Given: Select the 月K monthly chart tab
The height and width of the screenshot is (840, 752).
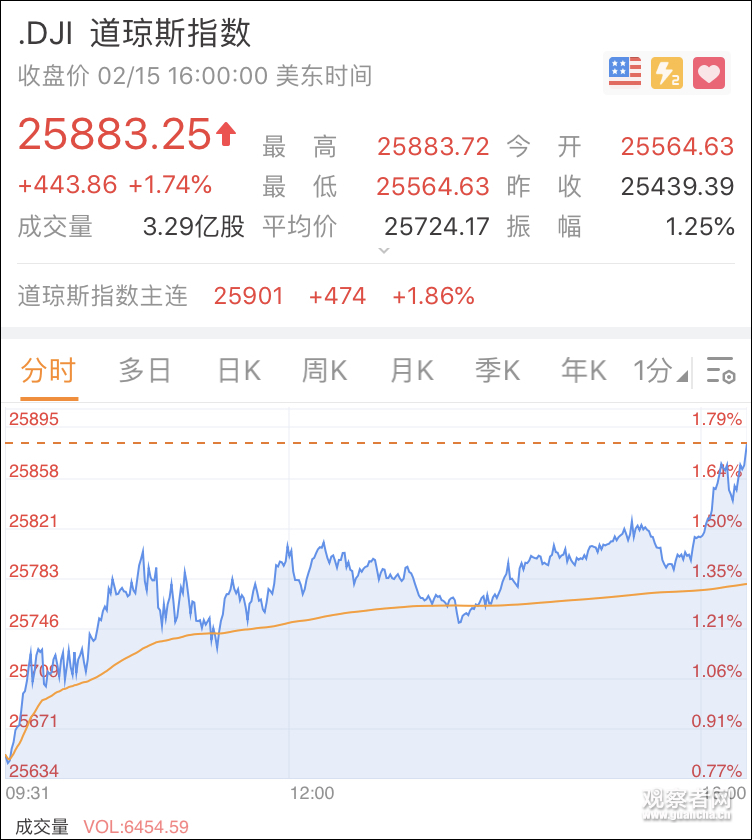Looking at the screenshot, I should 408,370.
